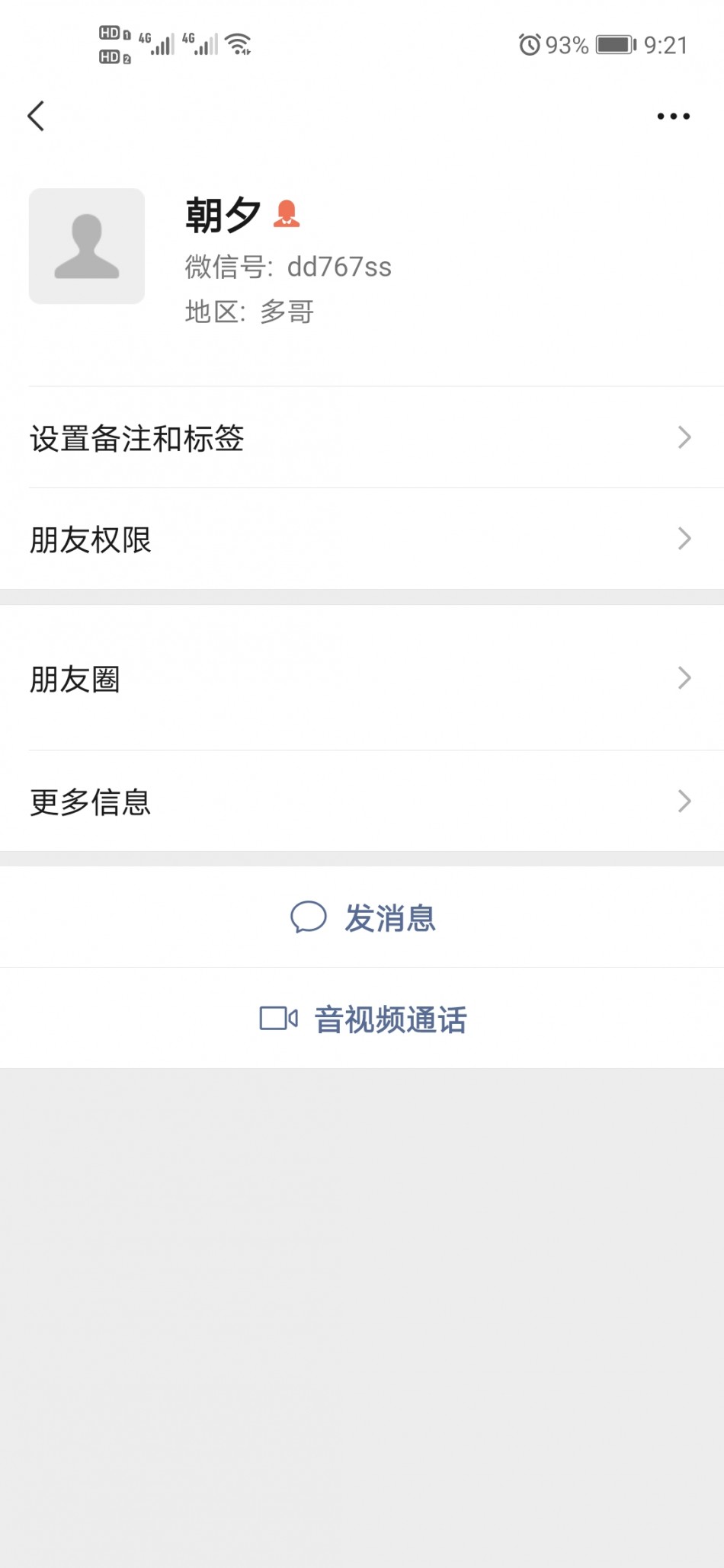Screen dimensions: 724x1568
Task: Open 设置备注和标签 row
Action: tap(362, 438)
